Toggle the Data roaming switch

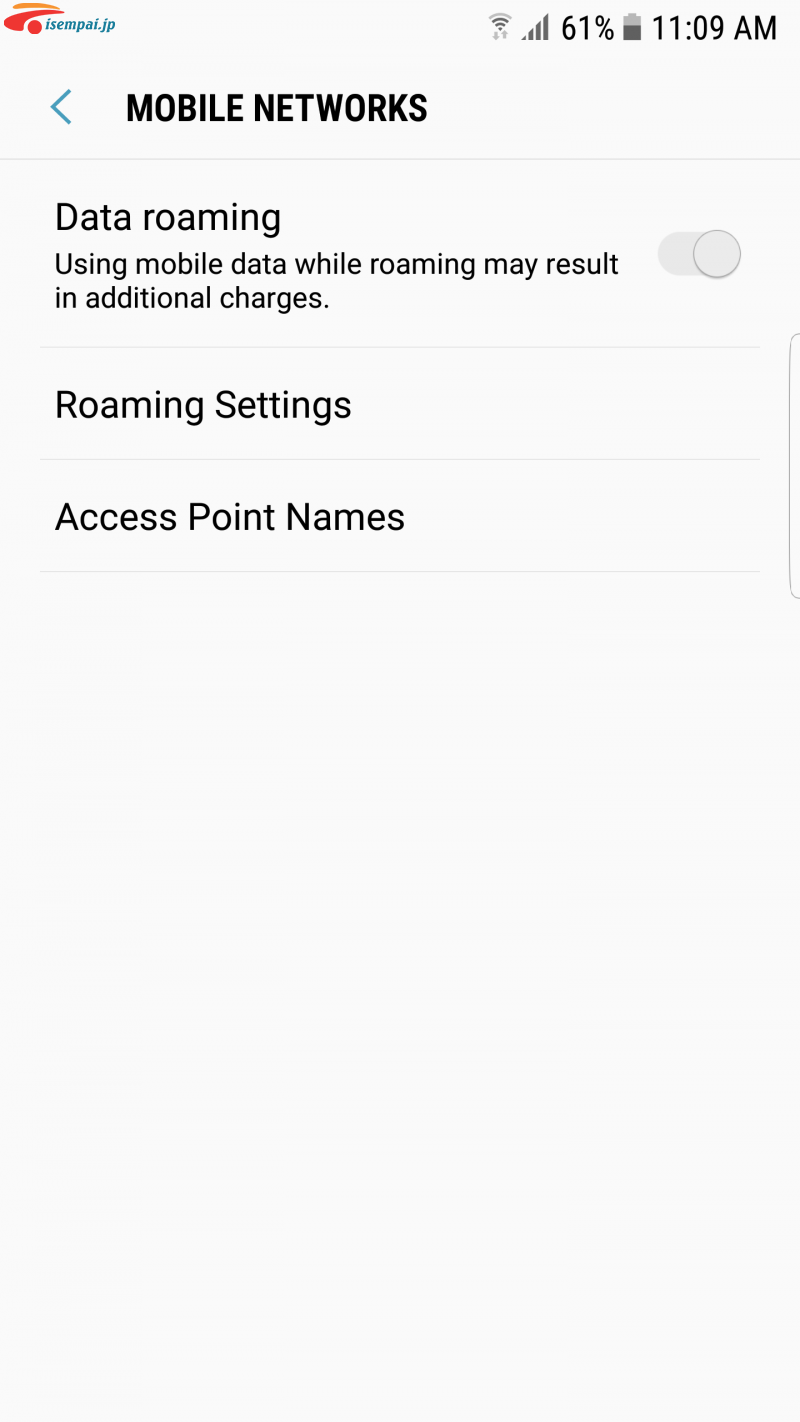coord(699,254)
